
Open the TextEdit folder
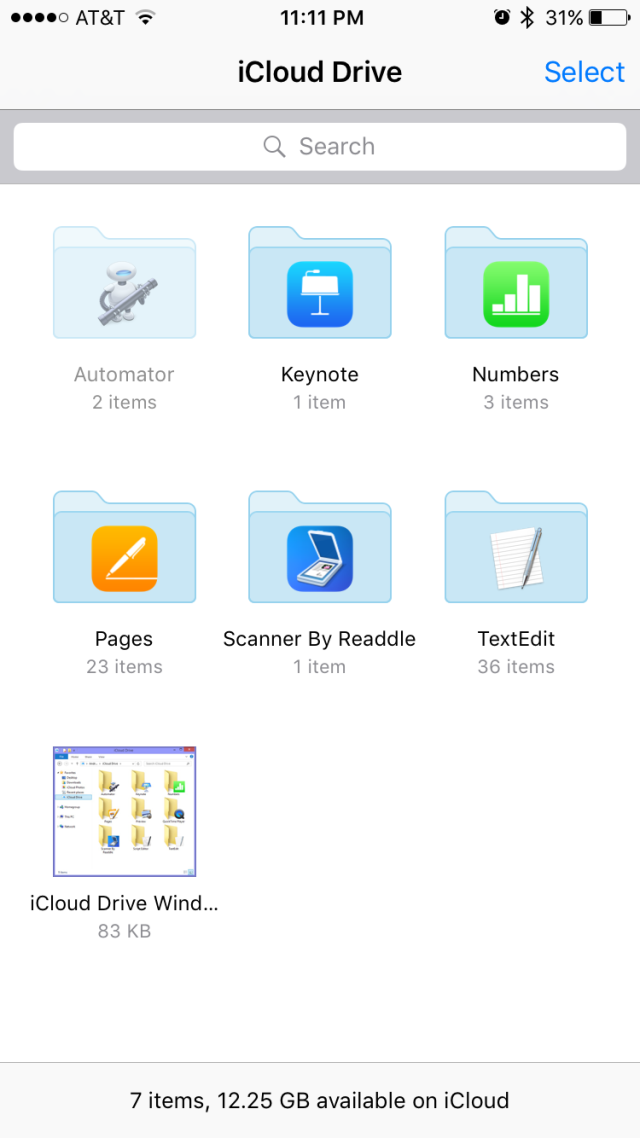[x=516, y=549]
